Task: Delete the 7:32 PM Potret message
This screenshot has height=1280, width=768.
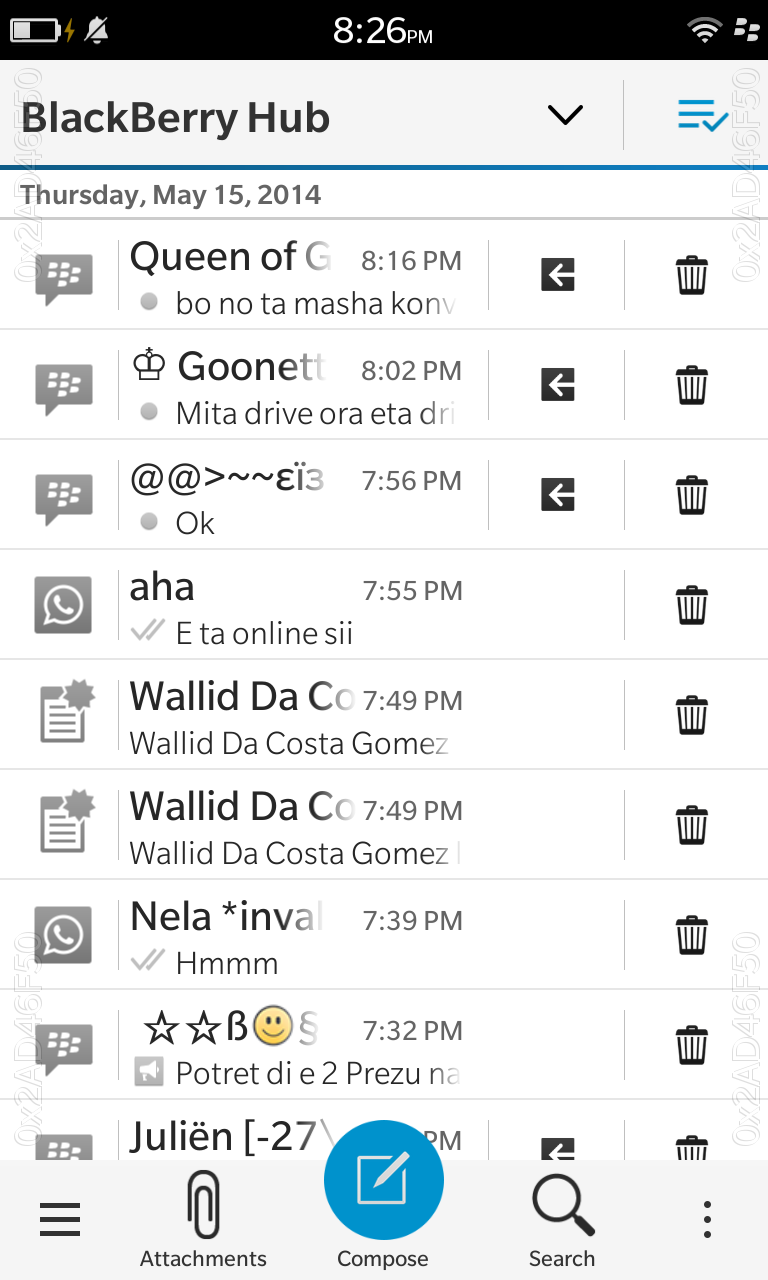Action: pyautogui.click(x=692, y=1045)
